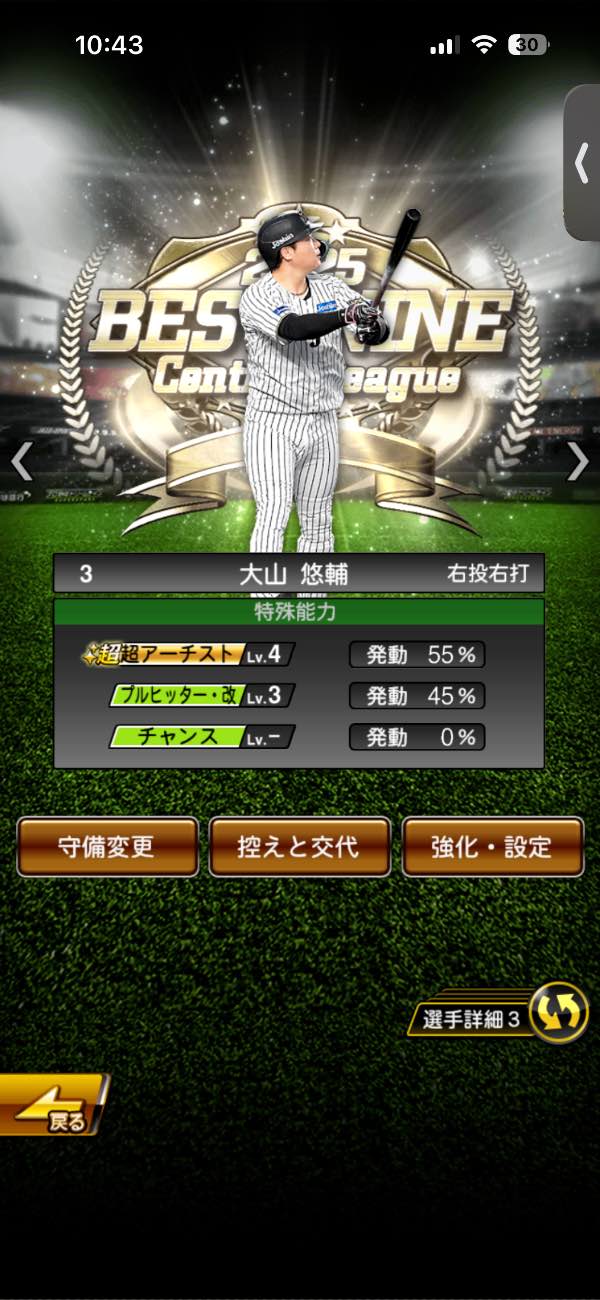Tap the 守備変更 button

107,847
